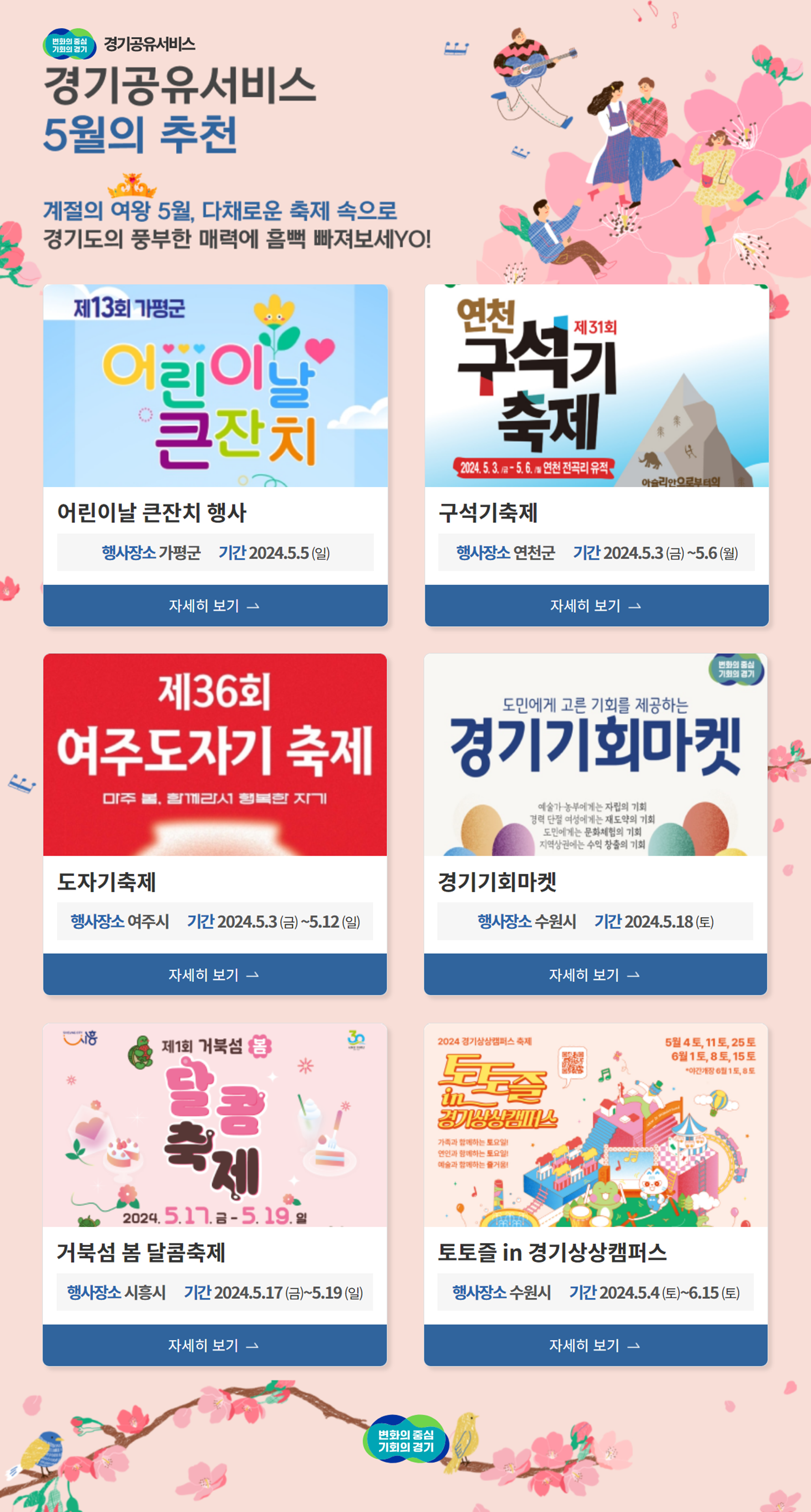The image size is (811, 1512).
Task: Select the 연천 구석기축제 poster tile
Action: pyautogui.click(x=596, y=386)
